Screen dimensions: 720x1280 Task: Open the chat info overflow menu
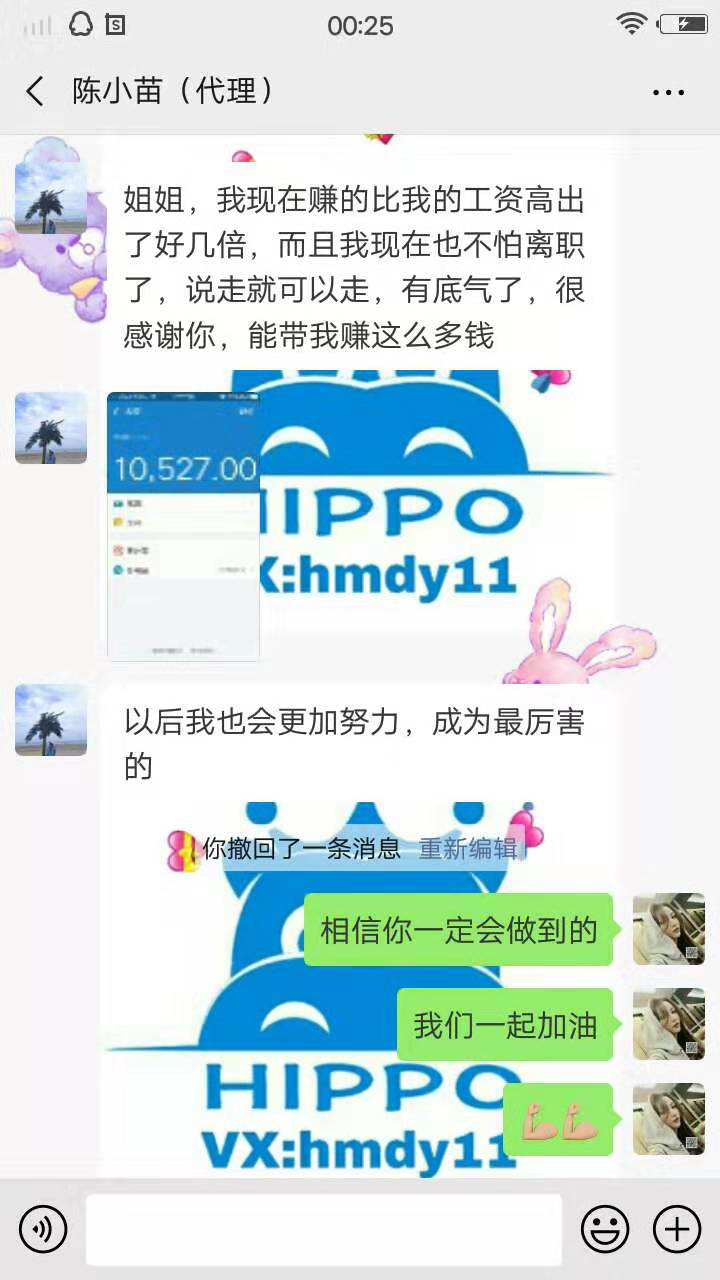[668, 92]
